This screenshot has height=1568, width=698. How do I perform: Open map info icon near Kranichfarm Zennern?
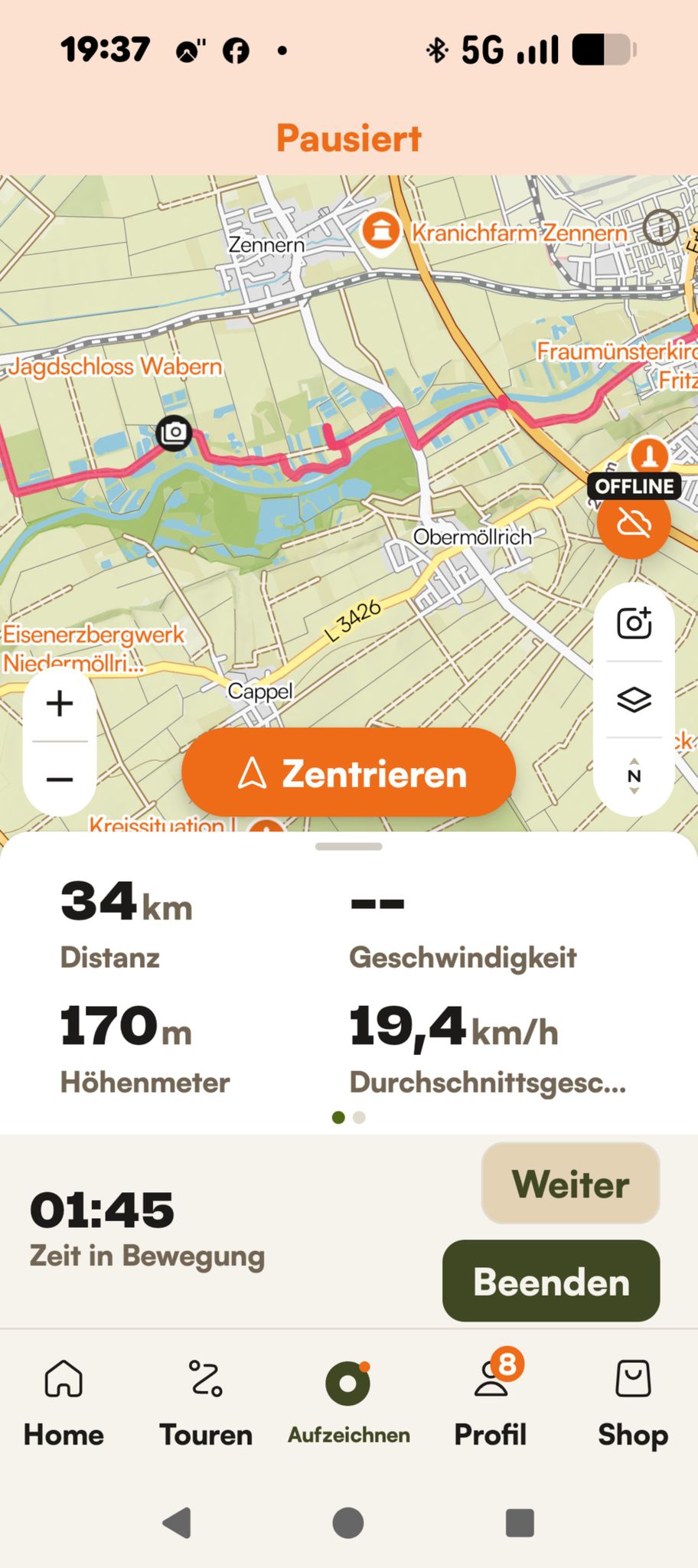660,227
